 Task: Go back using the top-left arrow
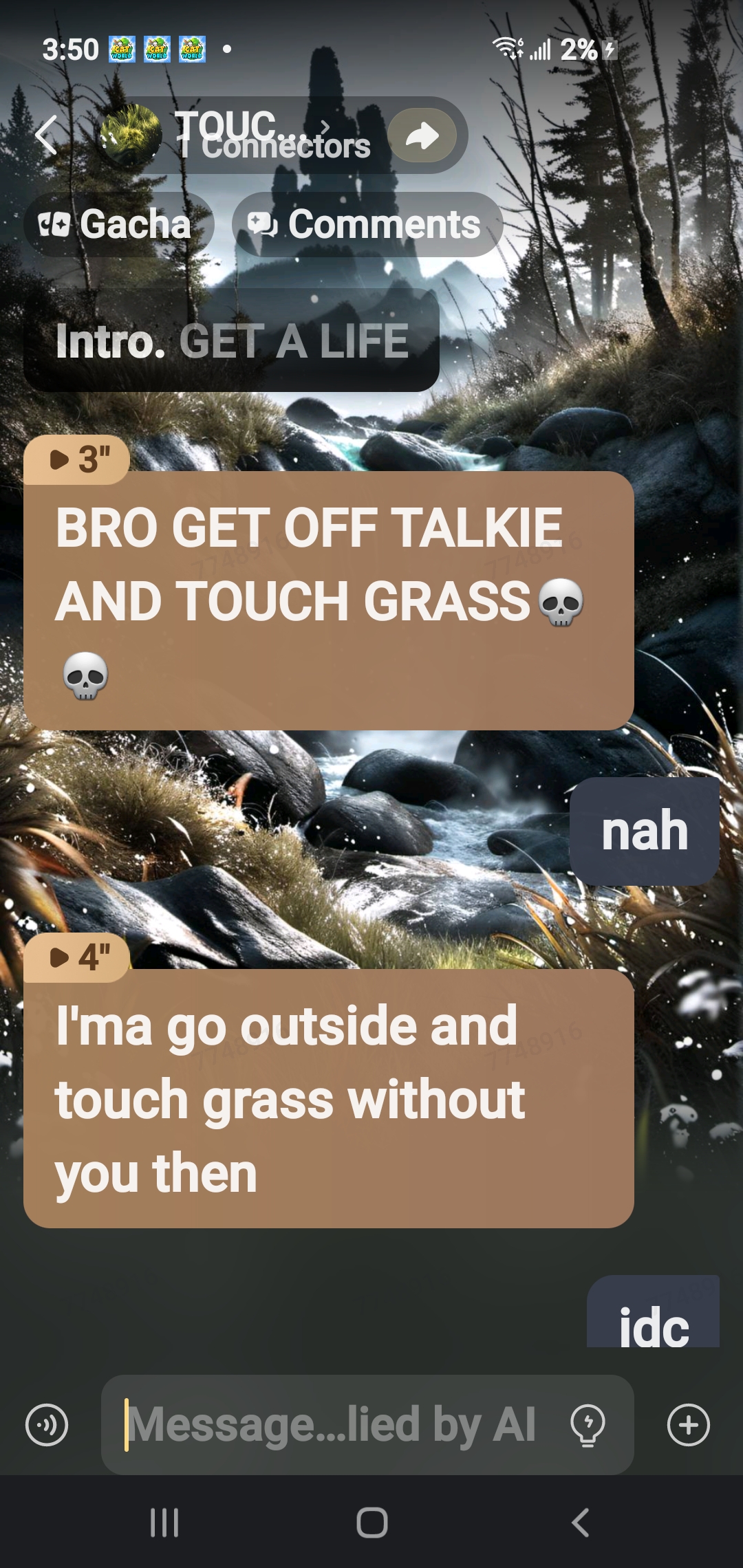(x=46, y=135)
